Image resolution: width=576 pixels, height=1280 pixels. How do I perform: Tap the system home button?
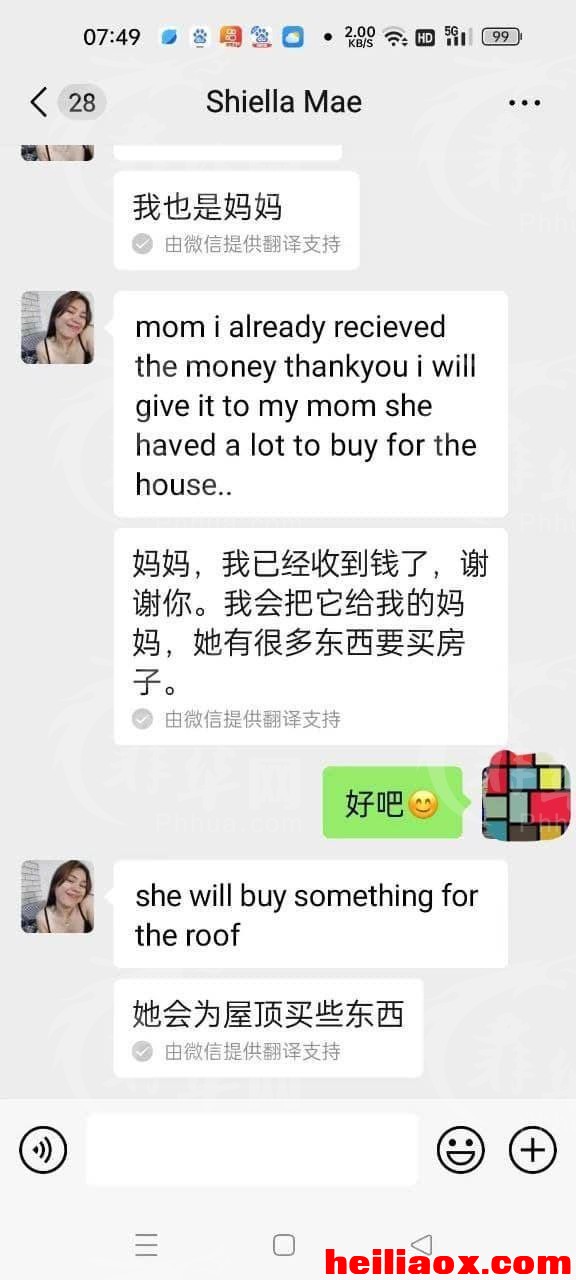point(284,1245)
